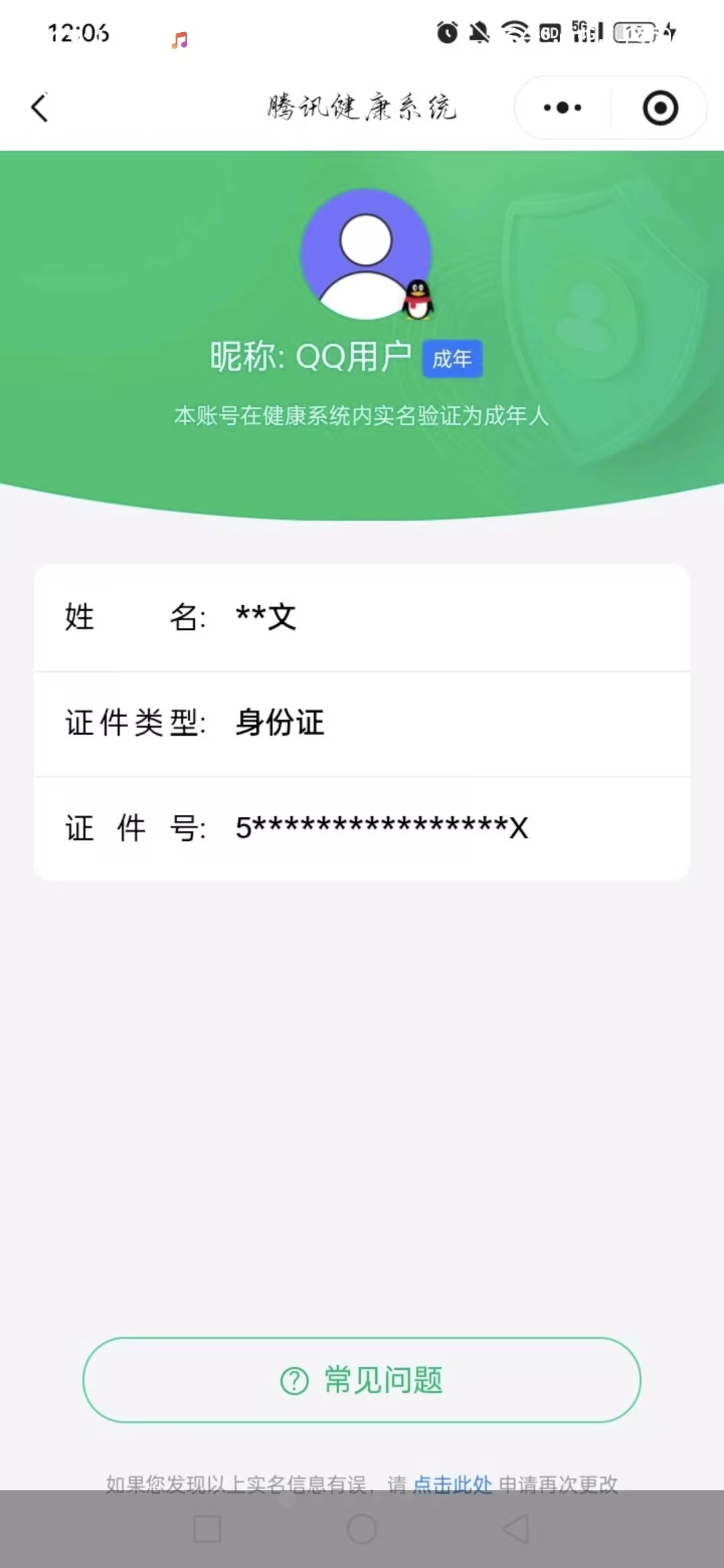Viewport: 724px width, 1568px height.
Task: Tap the Wi-Fi signal indicator
Action: tap(515, 33)
